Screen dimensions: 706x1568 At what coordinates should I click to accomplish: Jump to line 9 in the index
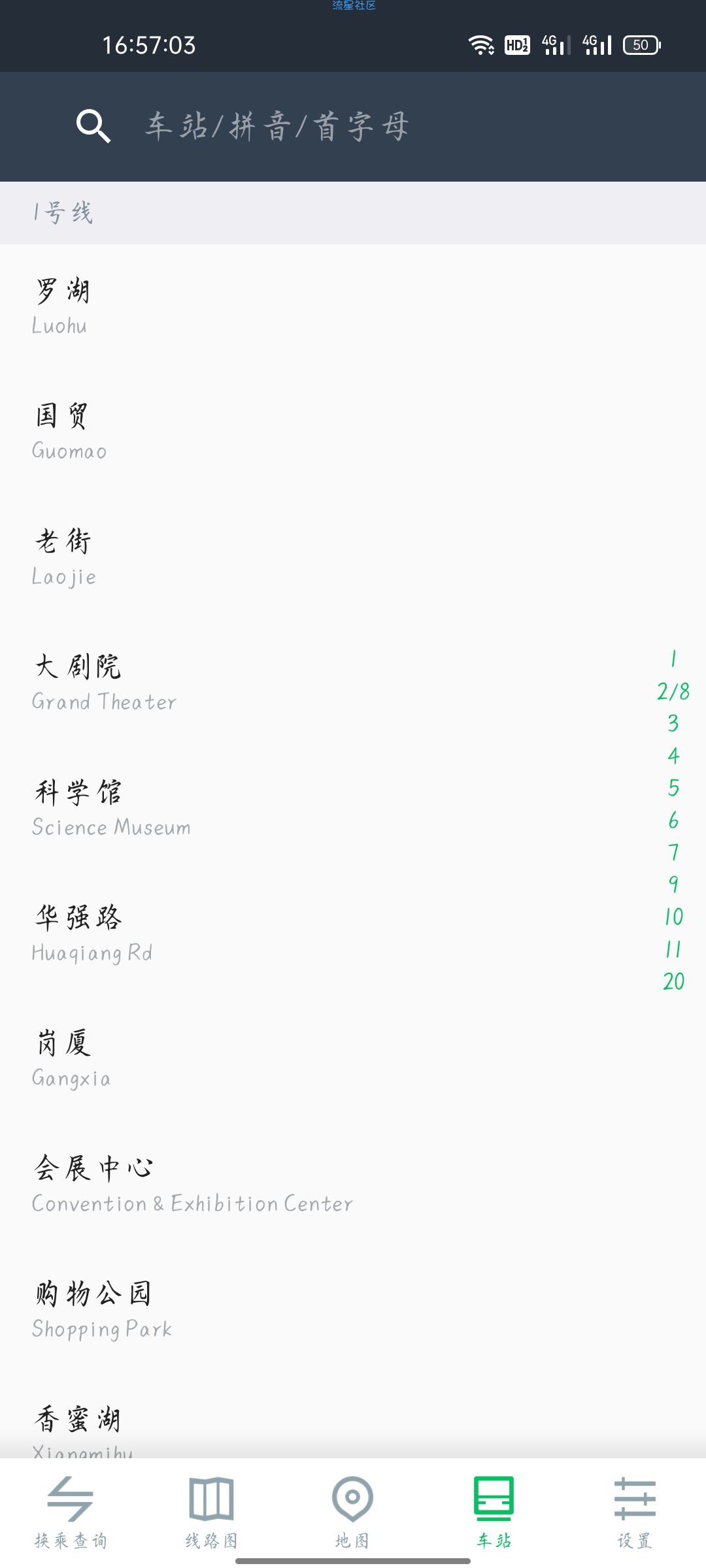673,885
